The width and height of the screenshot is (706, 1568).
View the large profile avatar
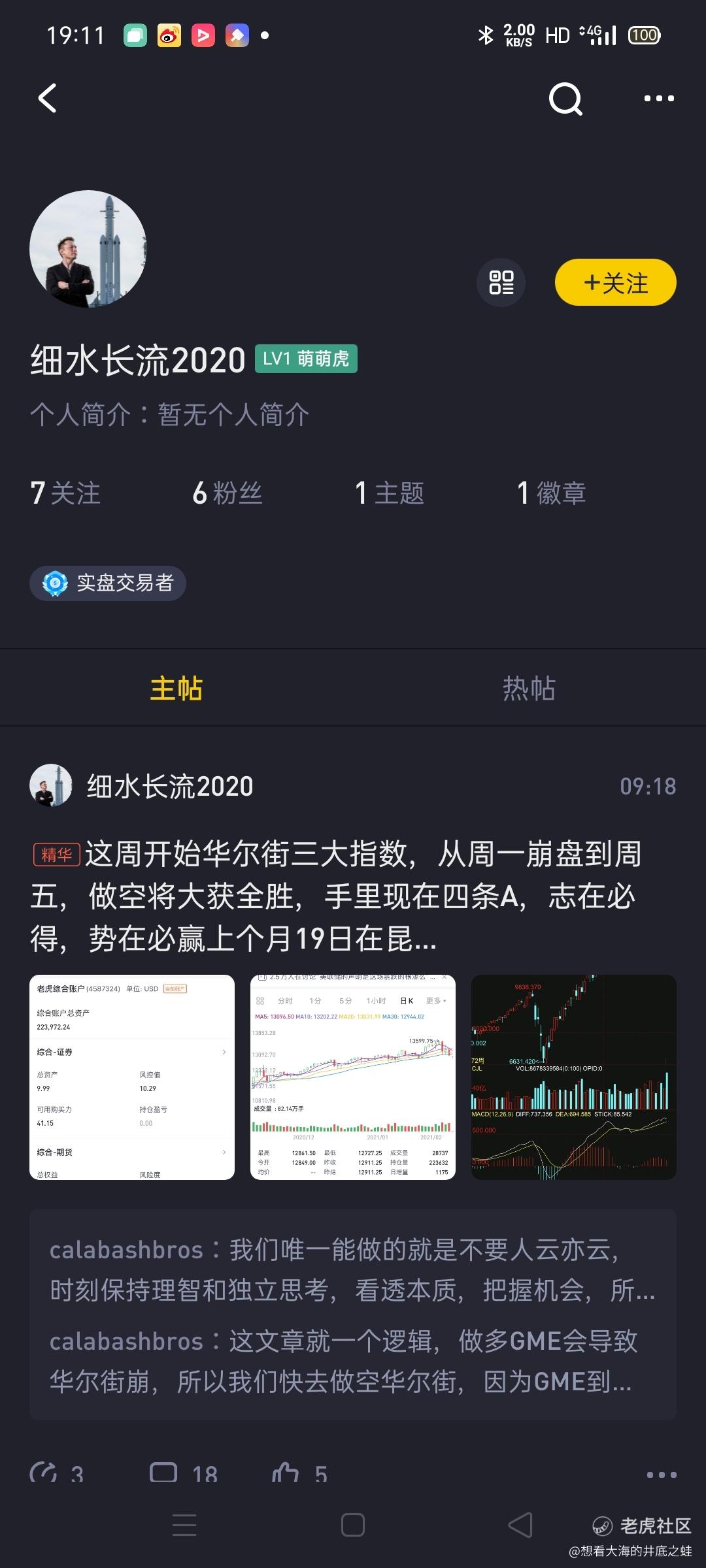[x=88, y=249]
